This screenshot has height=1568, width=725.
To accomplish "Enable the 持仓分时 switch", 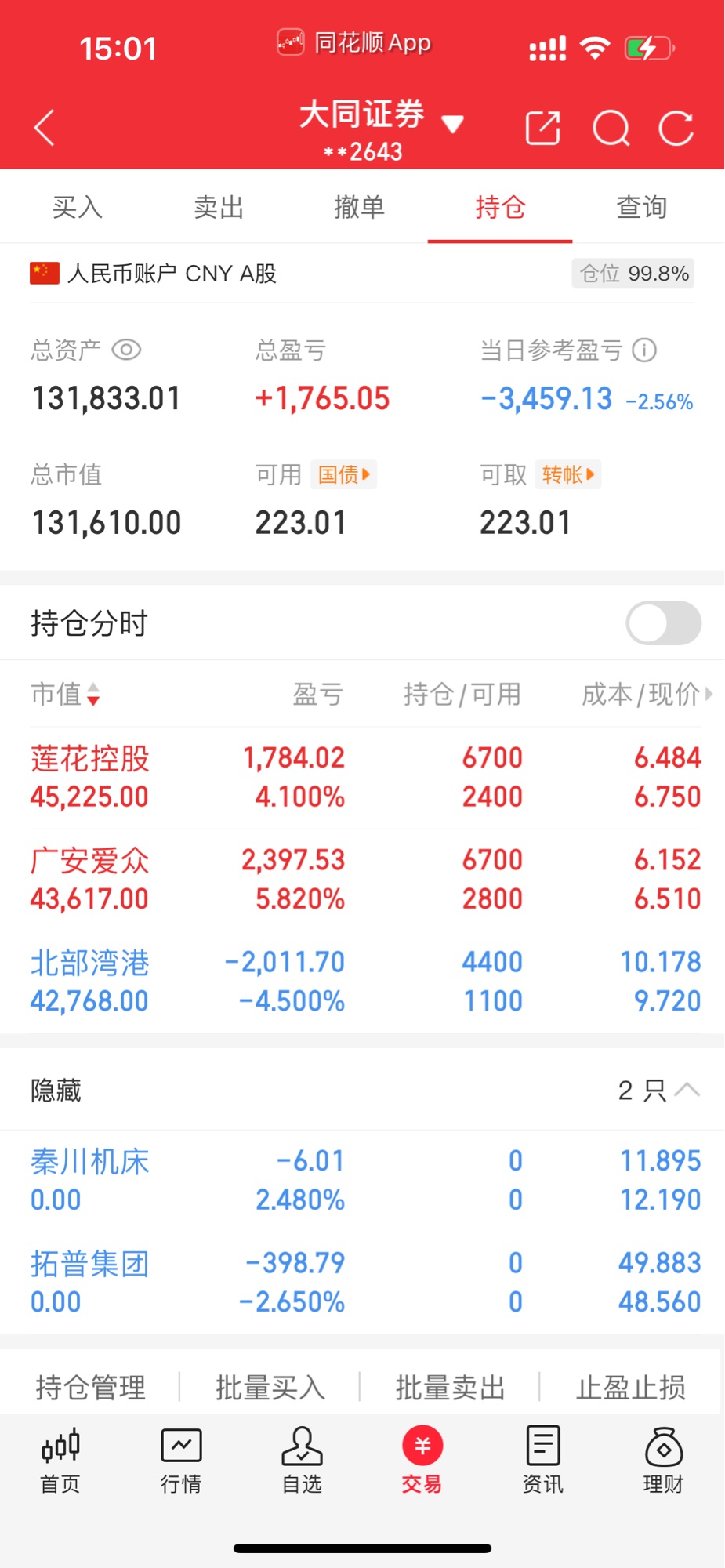I will pyautogui.click(x=663, y=623).
